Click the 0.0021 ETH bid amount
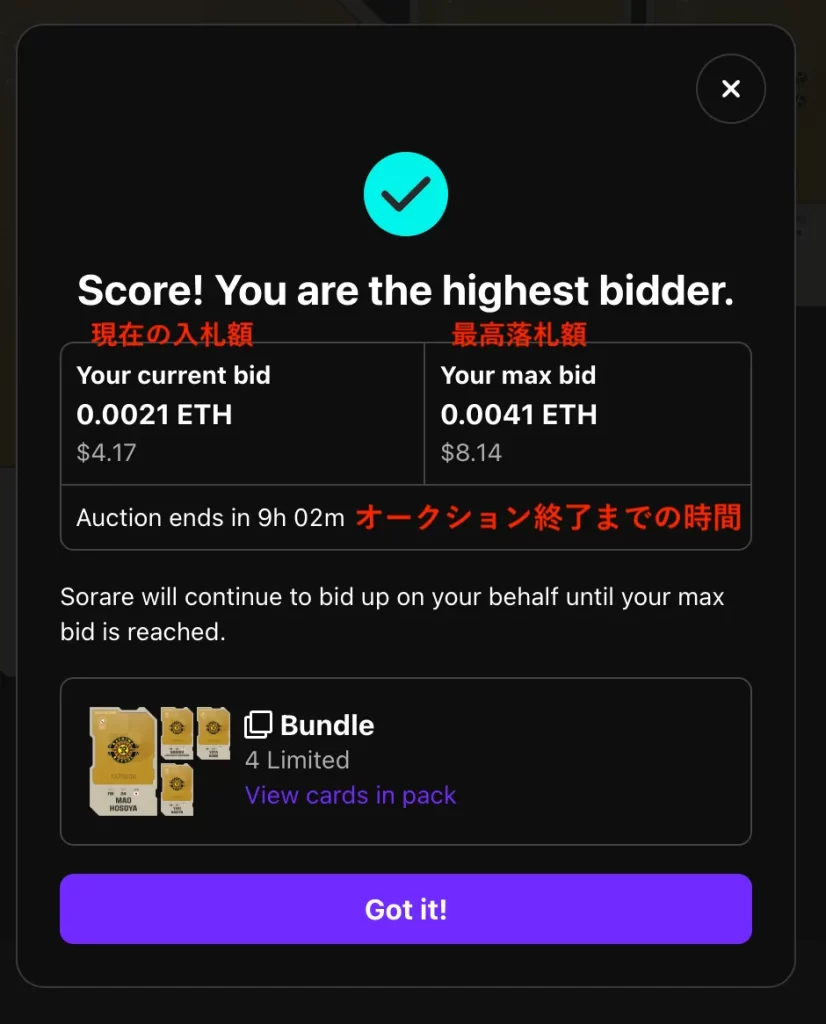Image resolution: width=826 pixels, height=1024 pixels. coord(154,414)
